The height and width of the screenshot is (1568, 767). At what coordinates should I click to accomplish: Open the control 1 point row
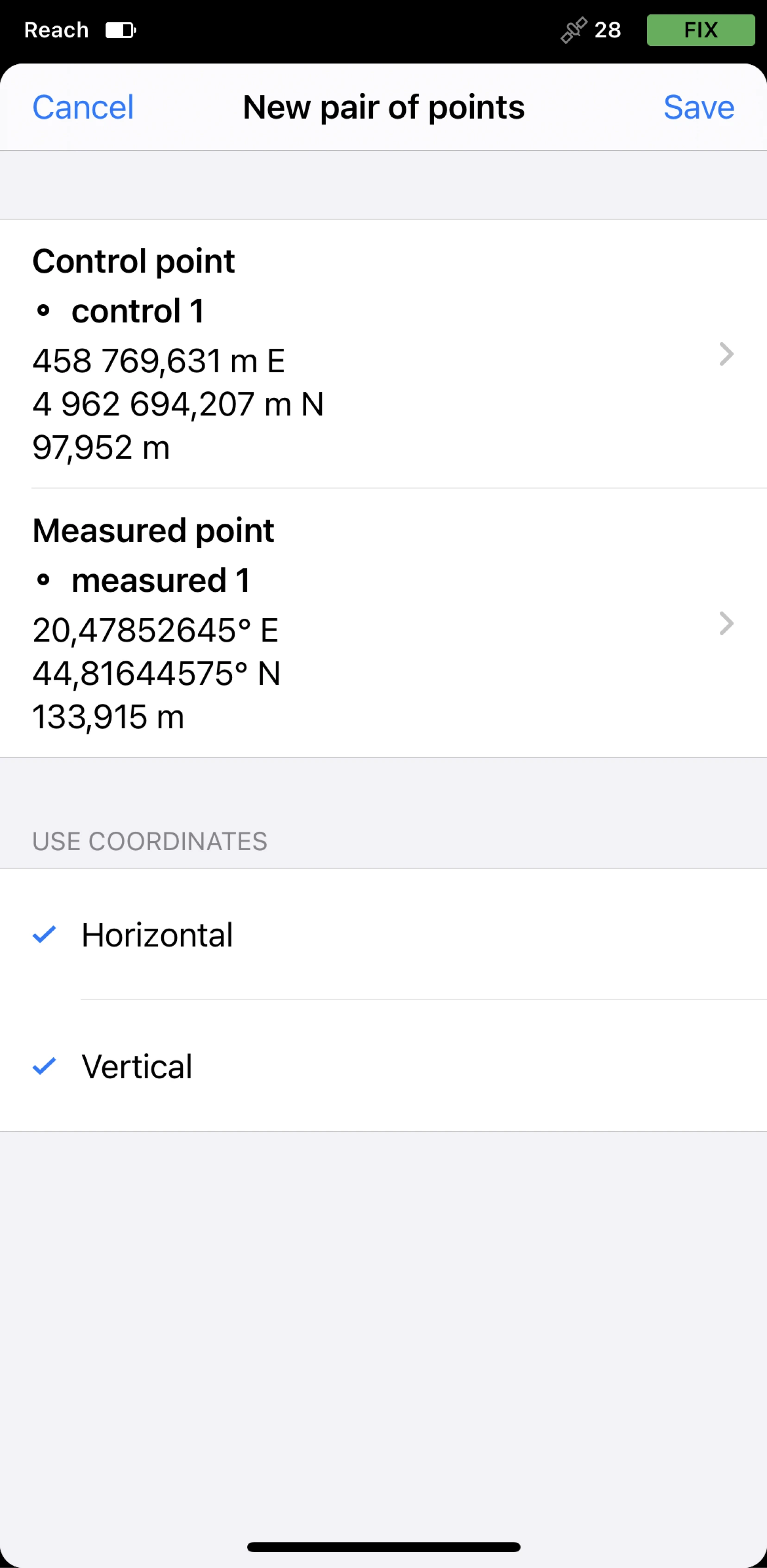[383, 354]
